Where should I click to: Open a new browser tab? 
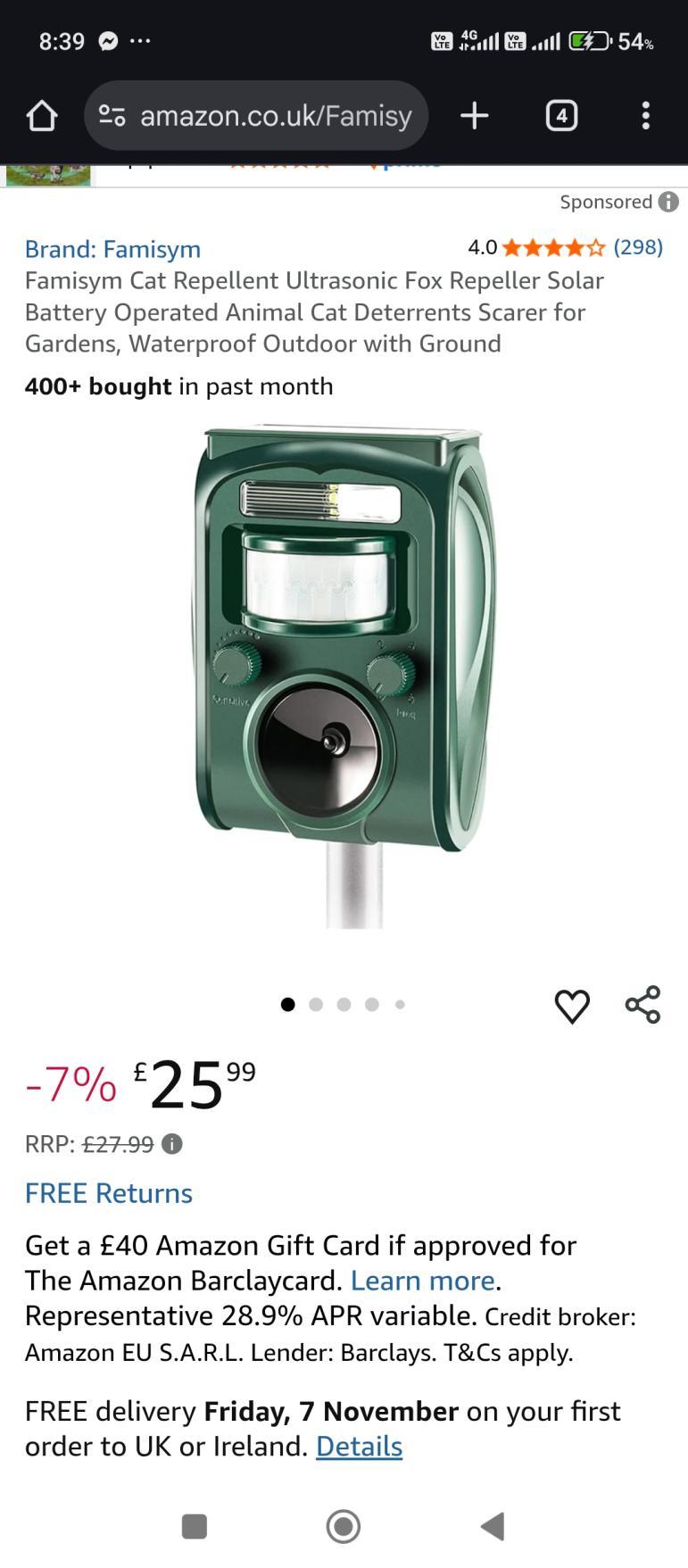coord(475,115)
